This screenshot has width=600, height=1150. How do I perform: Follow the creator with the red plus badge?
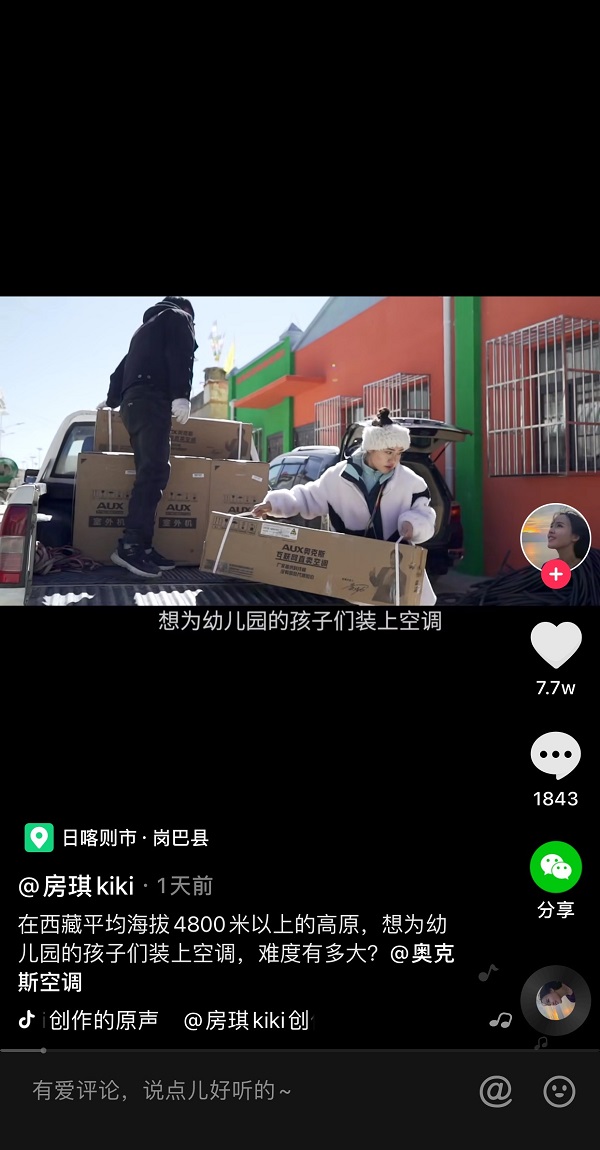coord(556,575)
